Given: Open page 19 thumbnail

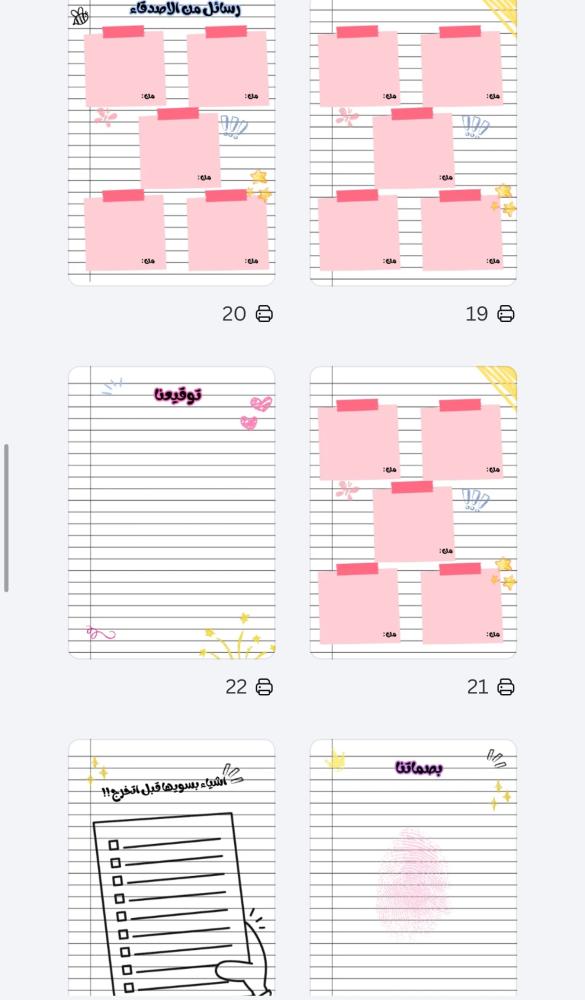Looking at the screenshot, I should click(x=413, y=142).
